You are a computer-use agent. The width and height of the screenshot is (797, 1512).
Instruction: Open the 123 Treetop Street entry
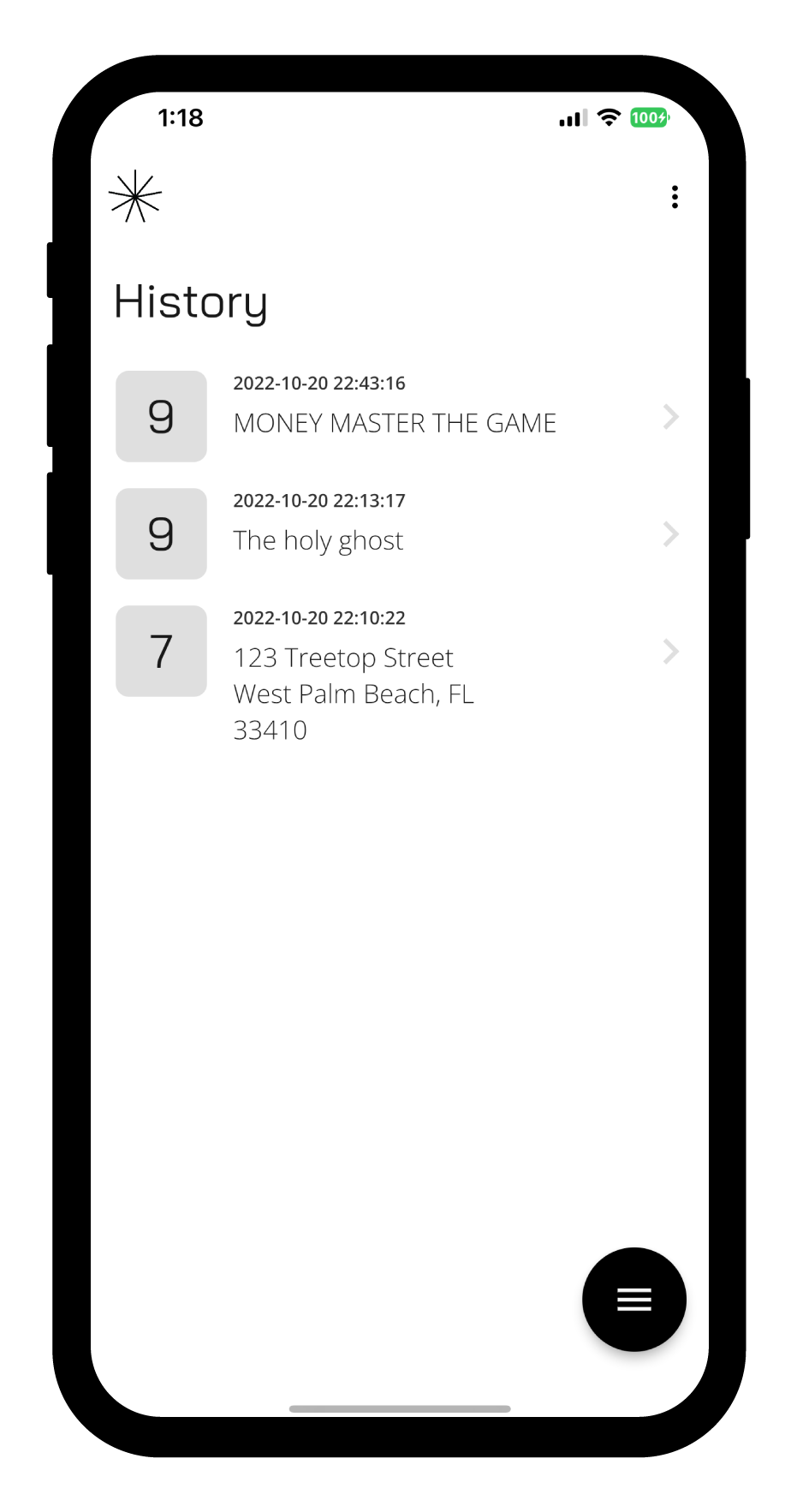coord(399,674)
